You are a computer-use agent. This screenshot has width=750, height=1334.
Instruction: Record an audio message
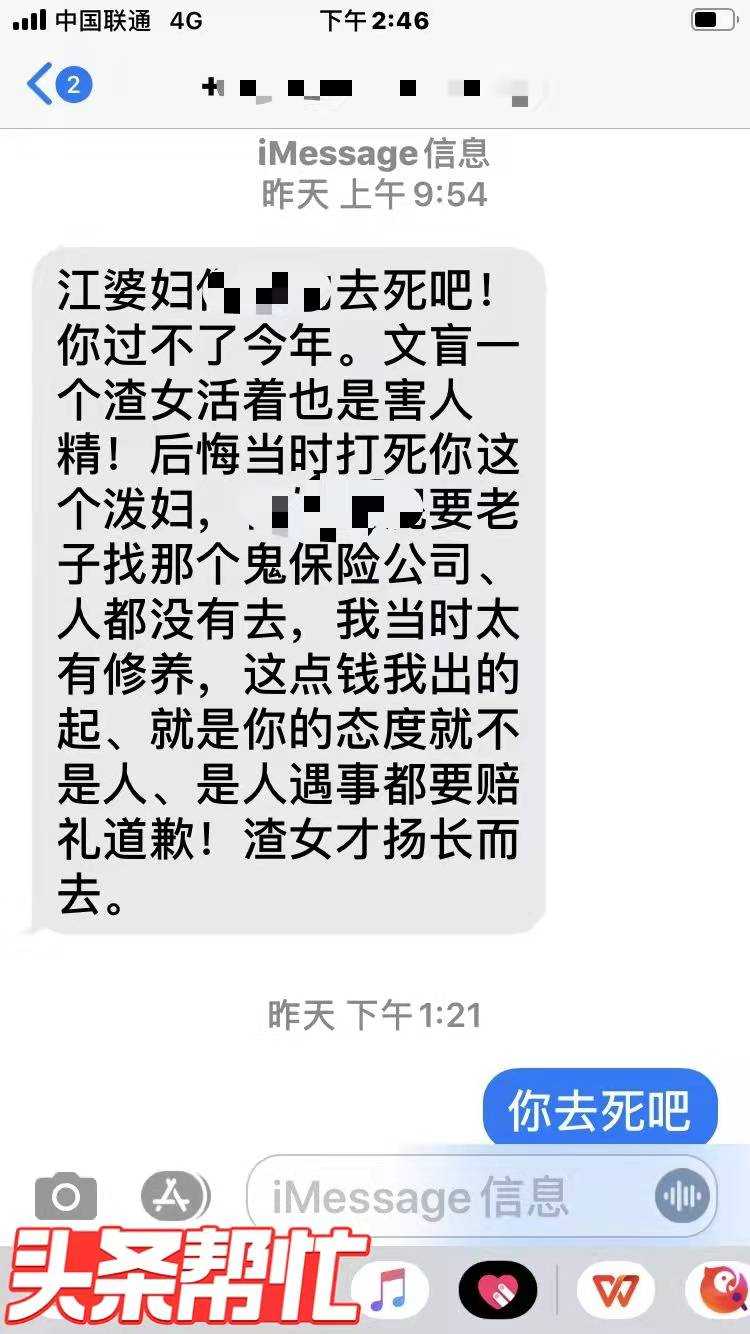pyautogui.click(x=683, y=1196)
